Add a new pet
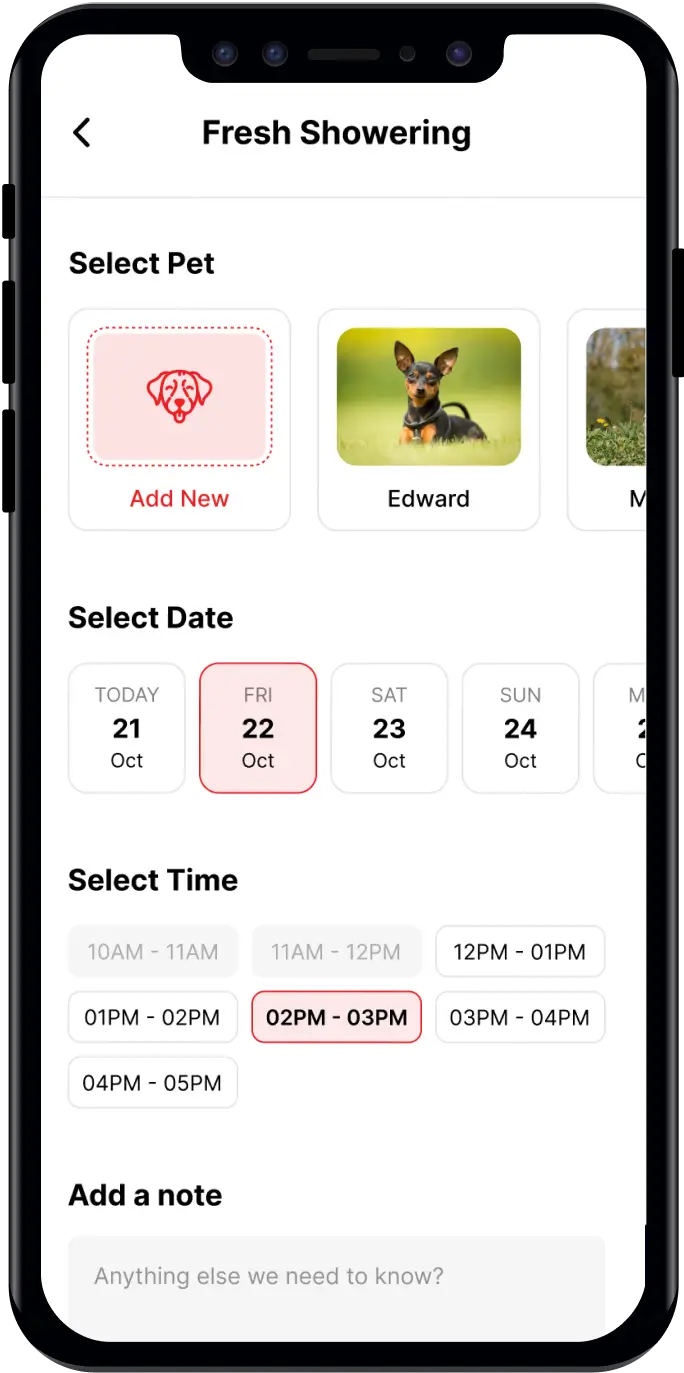Viewport: 684px width, 1373px height. pyautogui.click(x=179, y=419)
